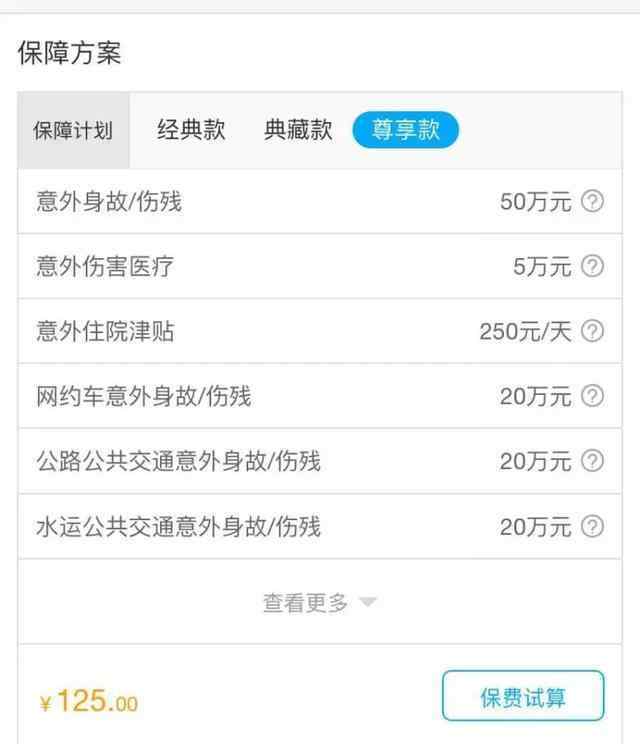Viewport: 640px width, 744px height.
Task: Show explanation for 公路公共交通意外身故/伤残
Action: point(593,461)
